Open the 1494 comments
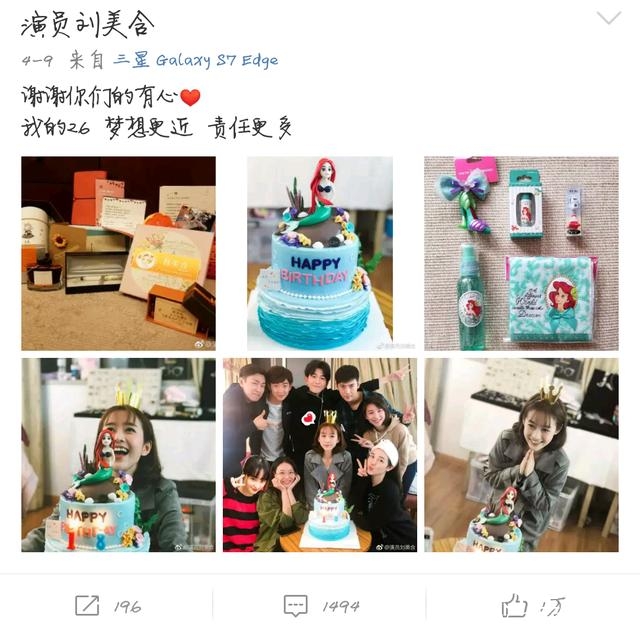Image resolution: width=640 pixels, height=634 pixels. click(x=320, y=605)
